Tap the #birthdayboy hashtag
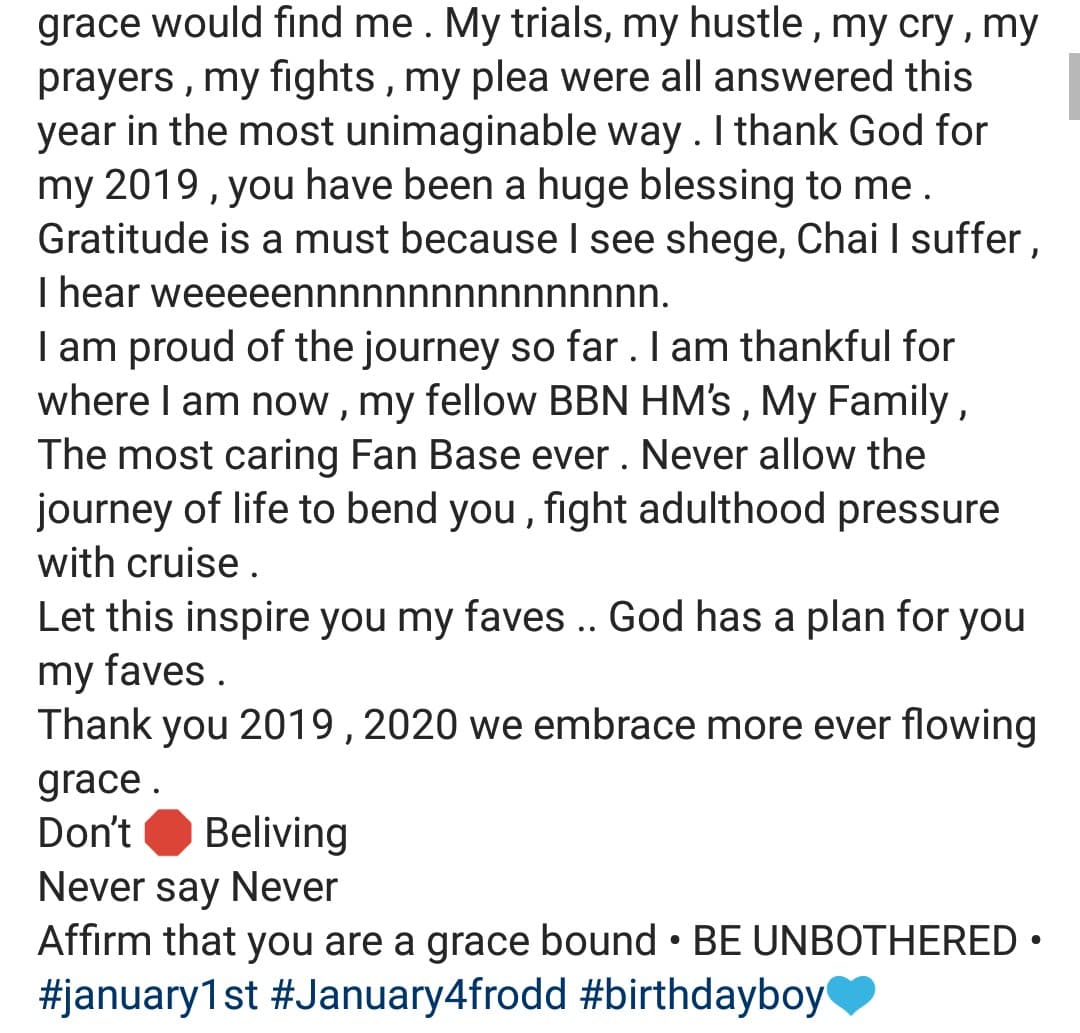 click(x=701, y=996)
